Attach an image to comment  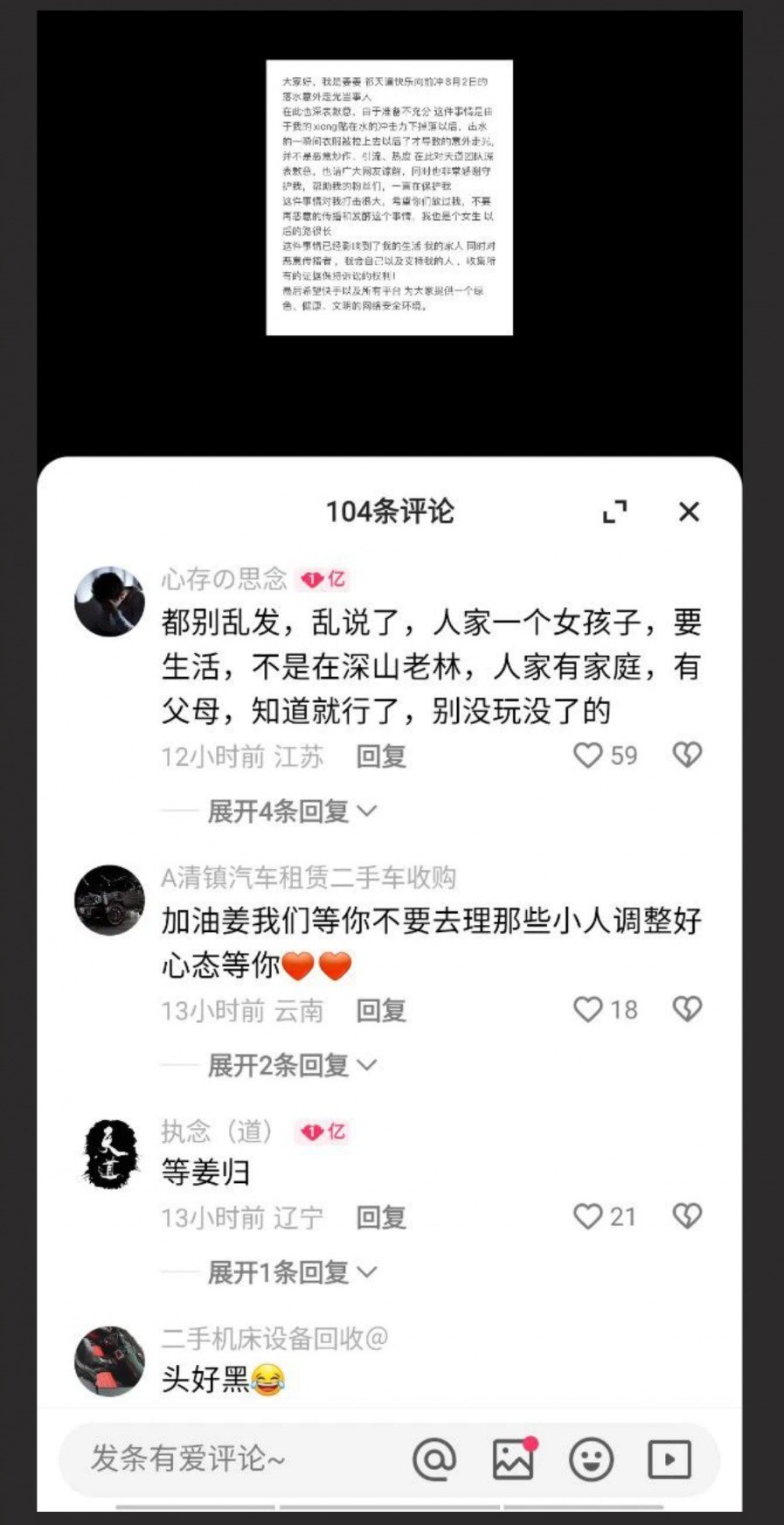(x=513, y=1459)
